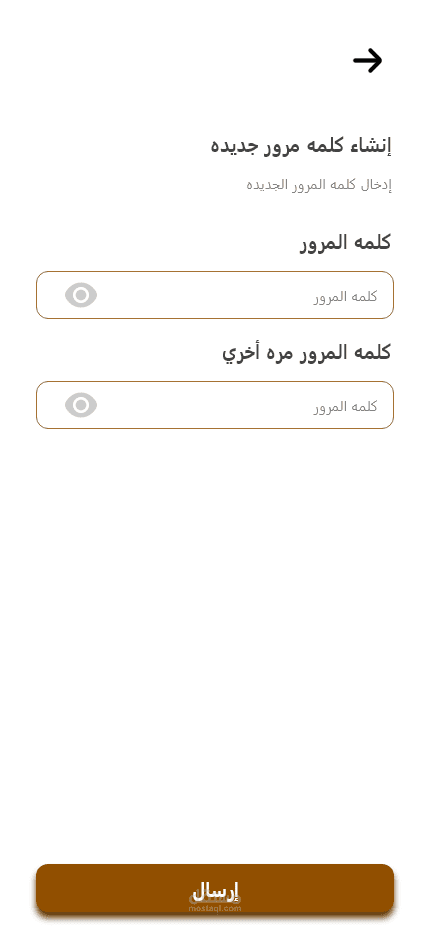This screenshot has height=932, width=430.
Task: Focus the repeat password field
Action: (x=215, y=405)
